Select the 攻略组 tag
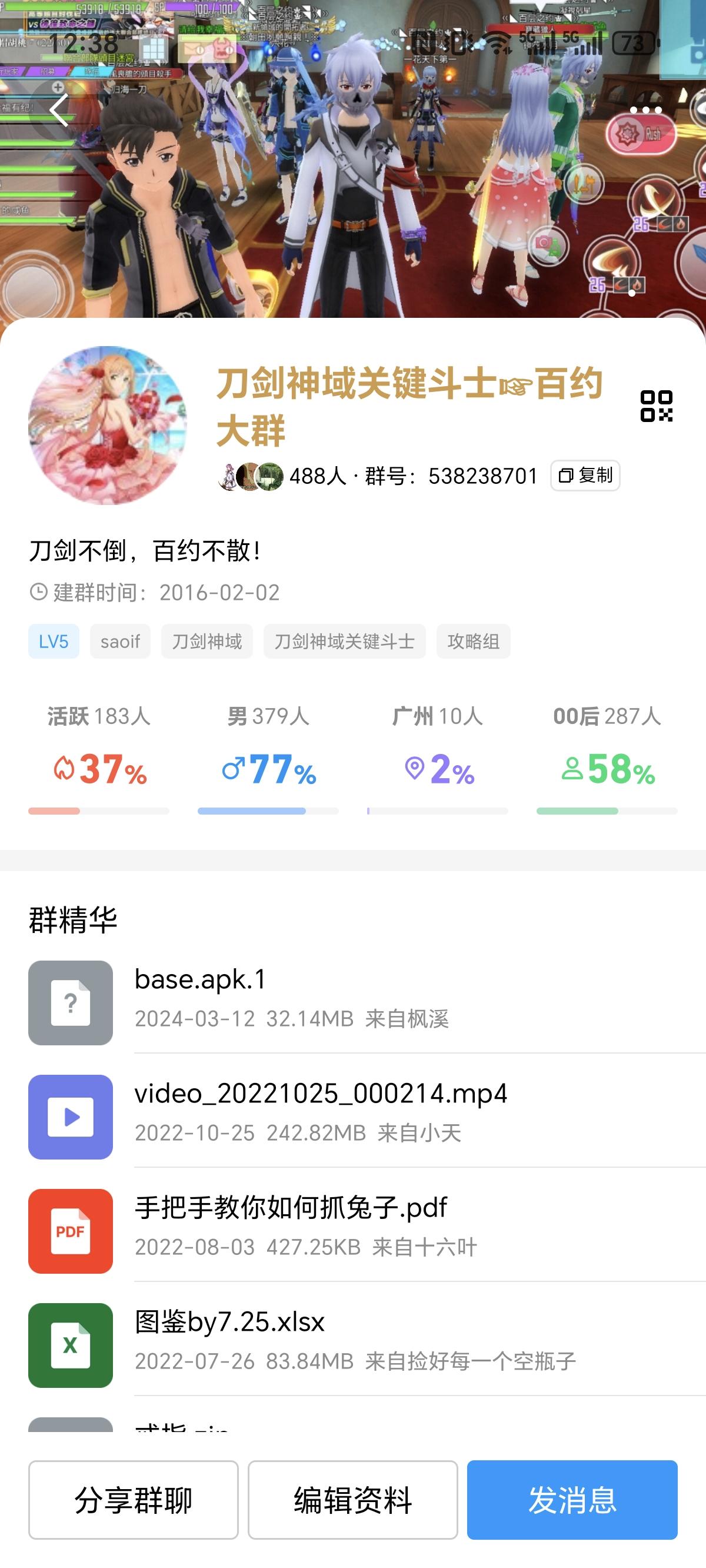This screenshot has height=1568, width=706. [x=473, y=641]
